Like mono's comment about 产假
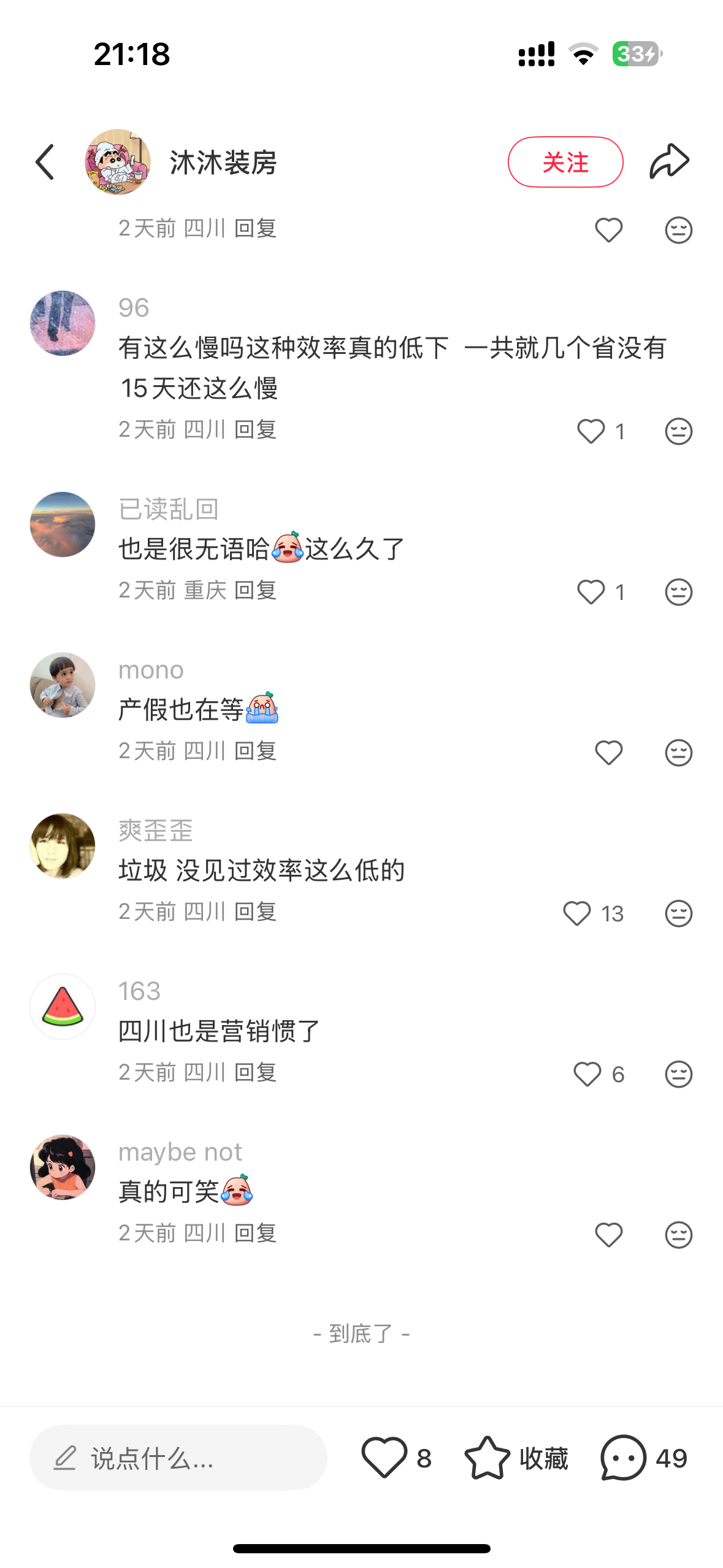Viewport: 723px width, 1568px height. 608,753
